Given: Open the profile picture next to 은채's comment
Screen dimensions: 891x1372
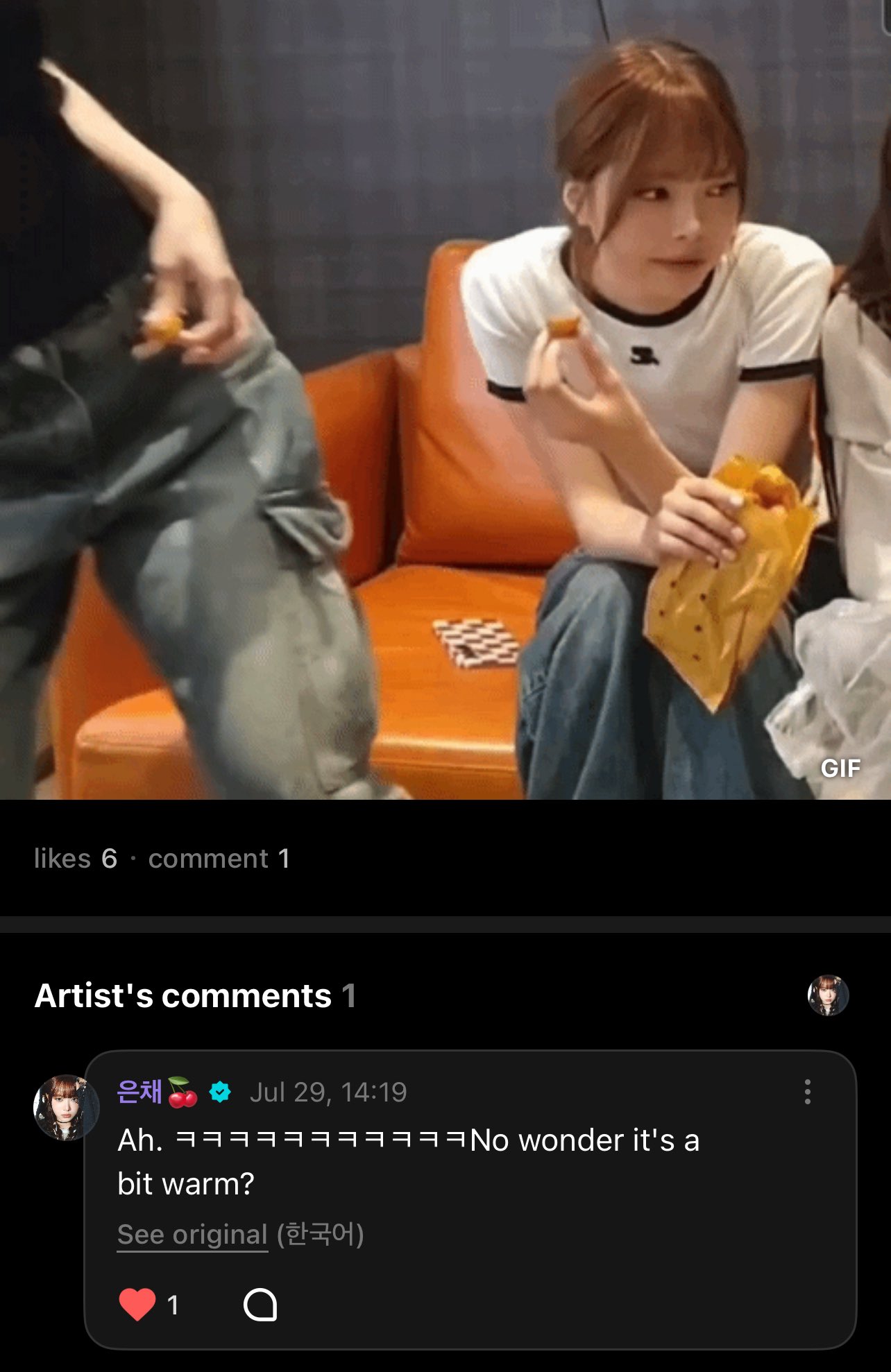Looking at the screenshot, I should (66, 1108).
